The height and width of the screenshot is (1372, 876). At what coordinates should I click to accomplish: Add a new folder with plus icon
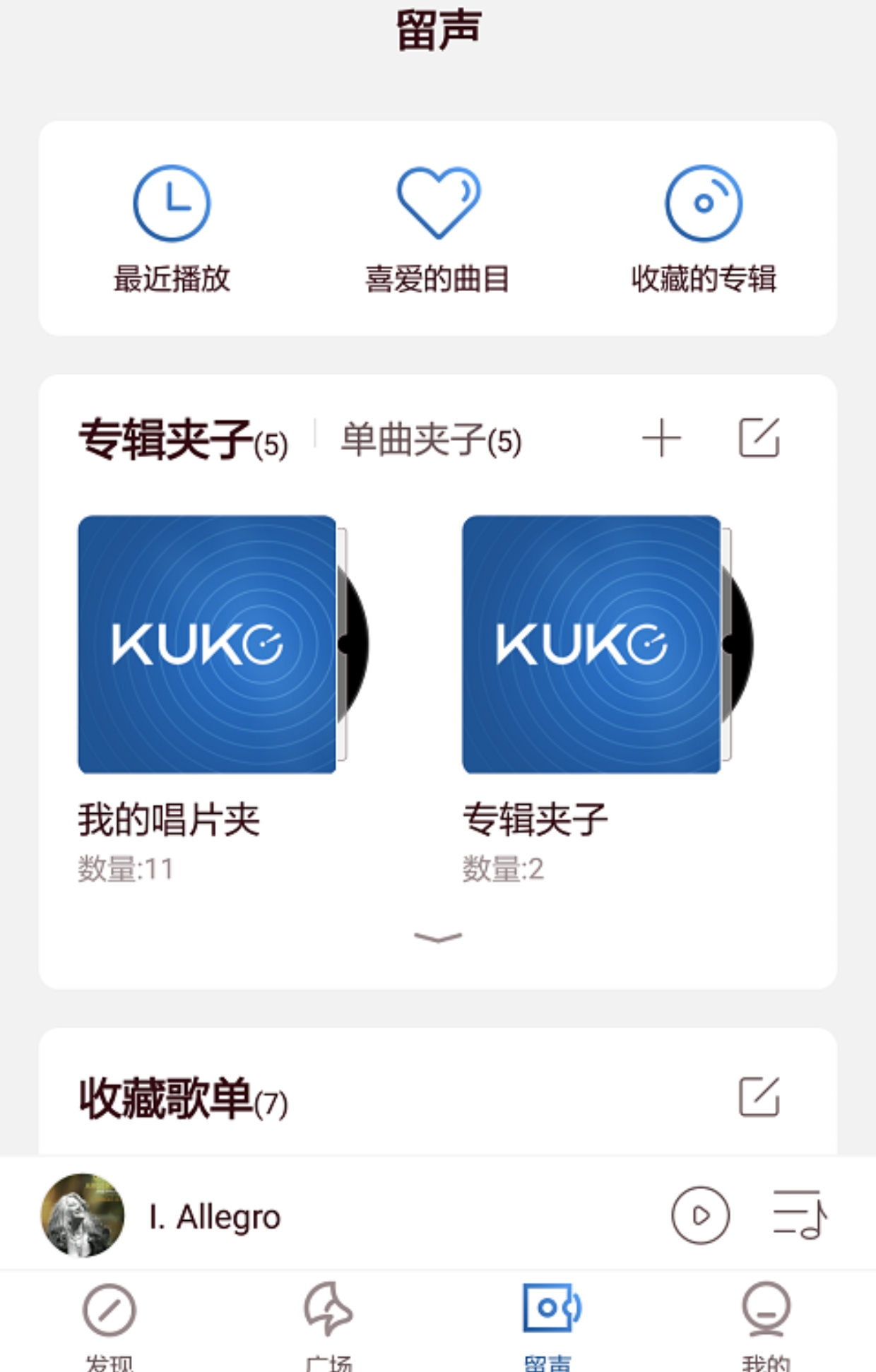click(x=661, y=439)
